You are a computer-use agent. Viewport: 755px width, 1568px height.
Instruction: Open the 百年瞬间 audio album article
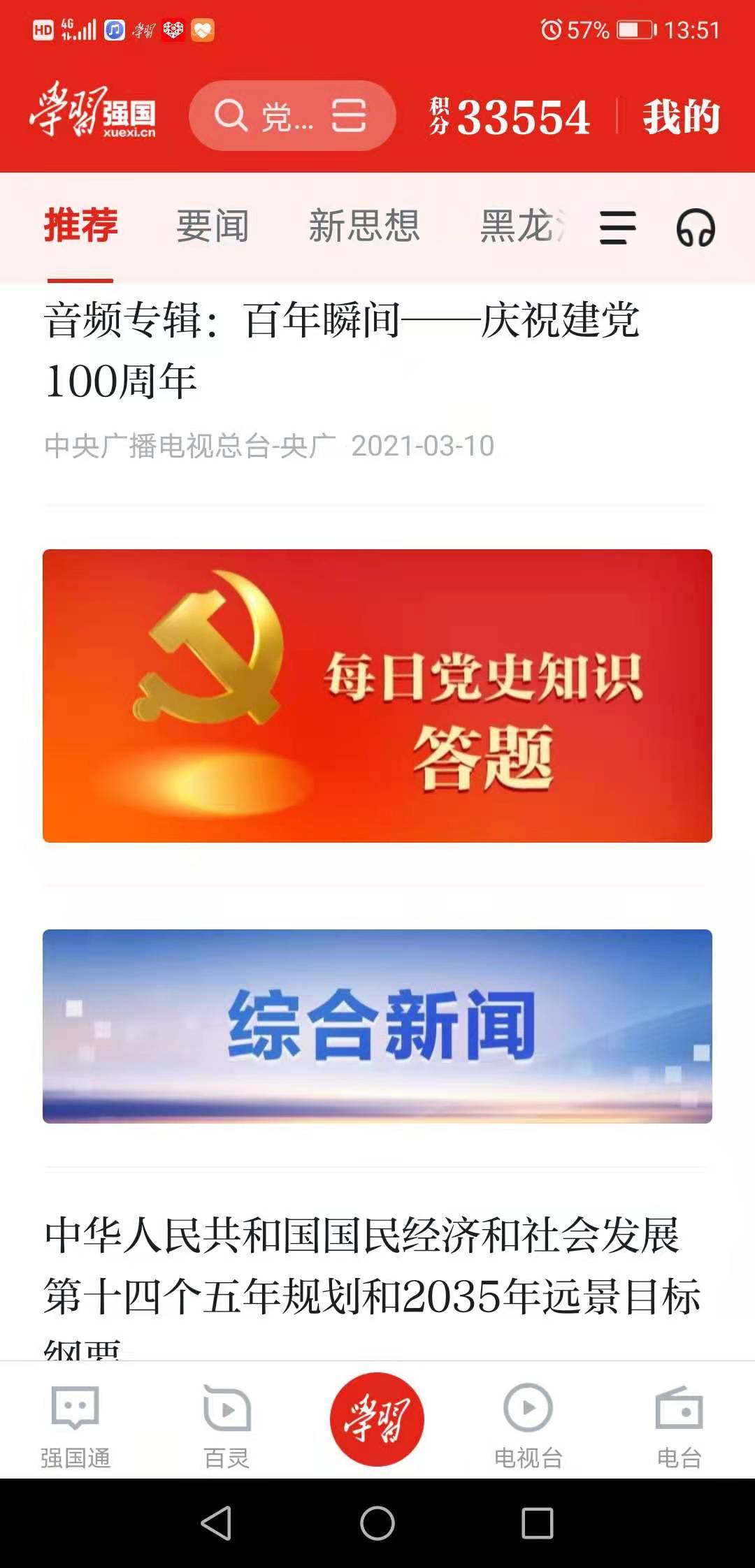click(x=341, y=351)
